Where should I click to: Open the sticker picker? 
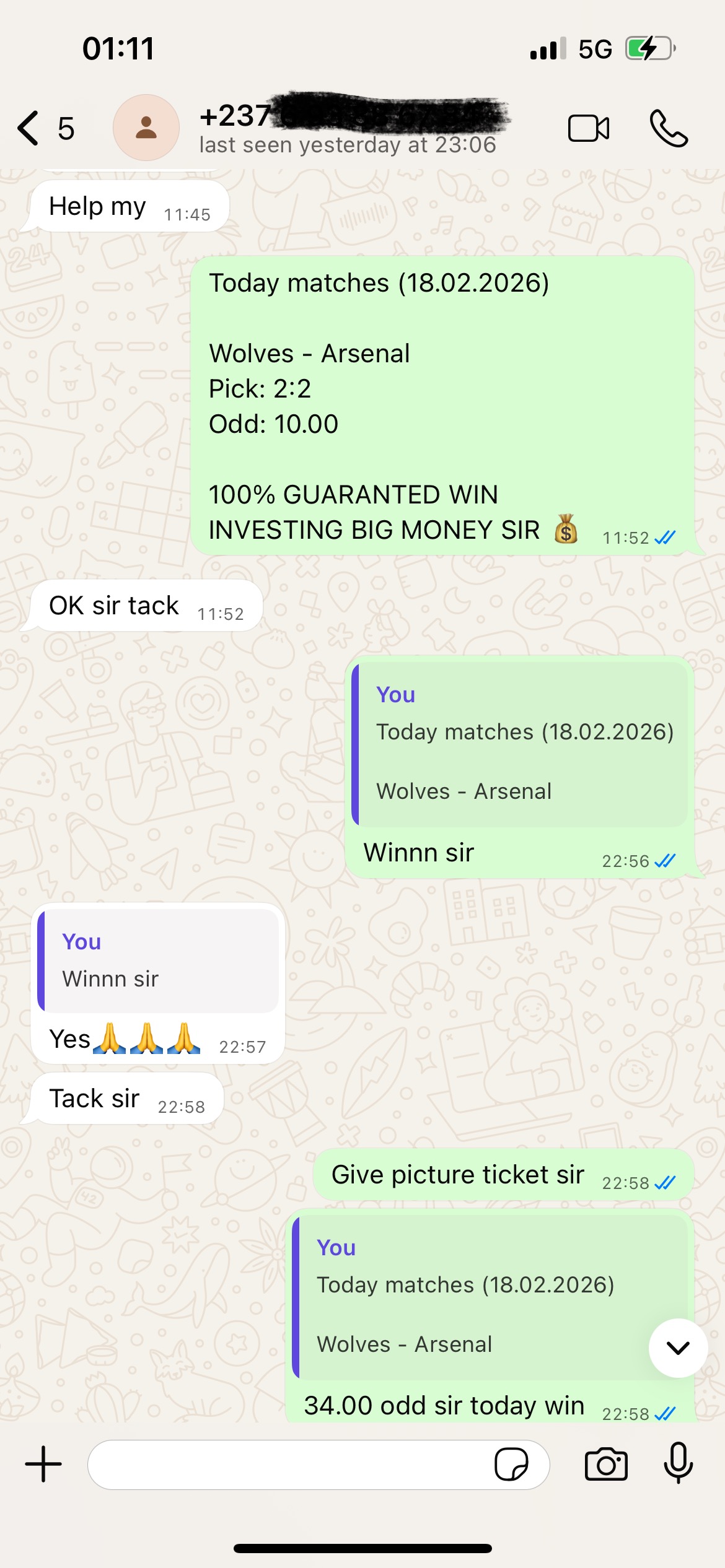tap(511, 1465)
